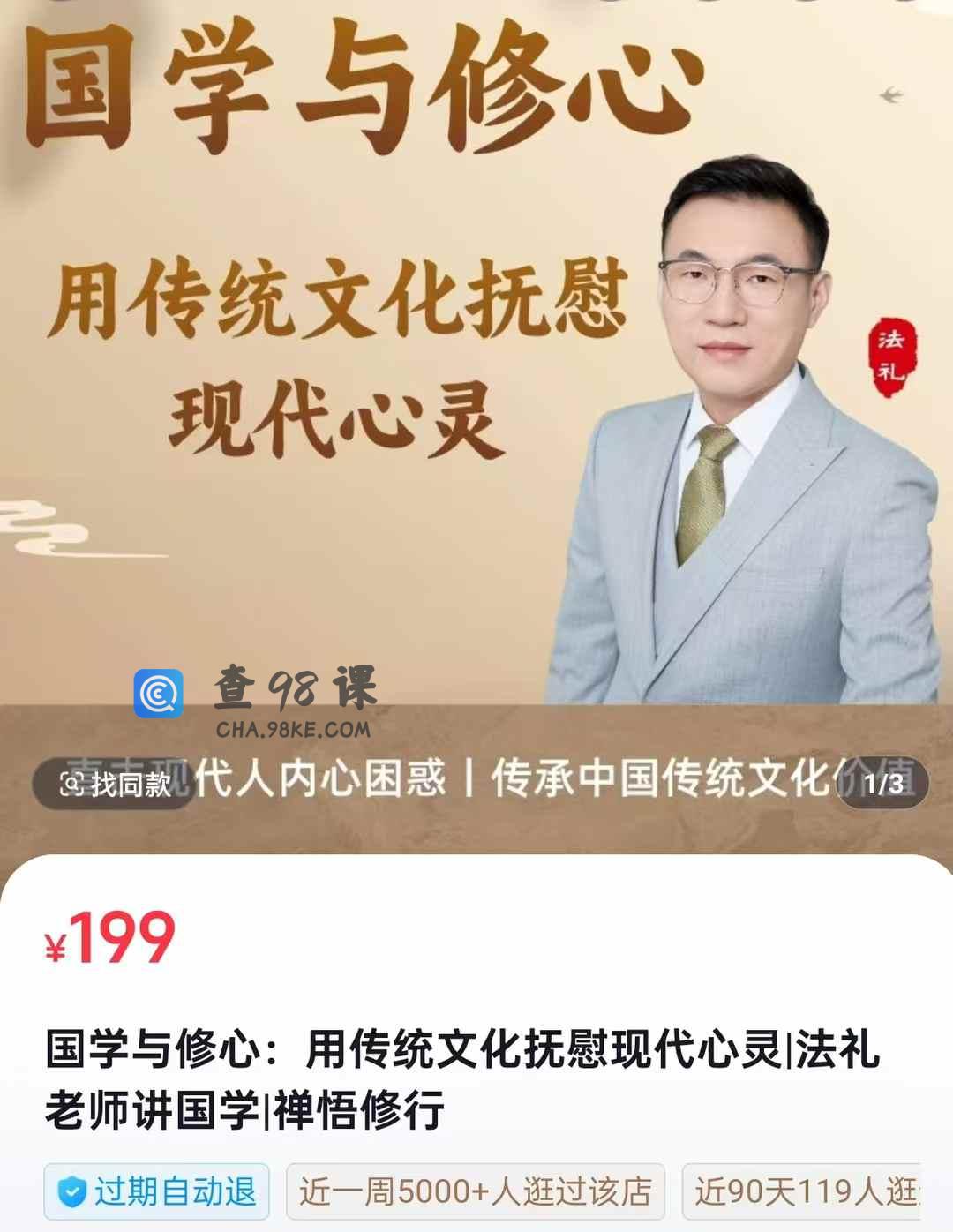This screenshot has width=953, height=1232.
Task: Tap the 近一周5000+人逛过该店 chip
Action: (475, 1192)
